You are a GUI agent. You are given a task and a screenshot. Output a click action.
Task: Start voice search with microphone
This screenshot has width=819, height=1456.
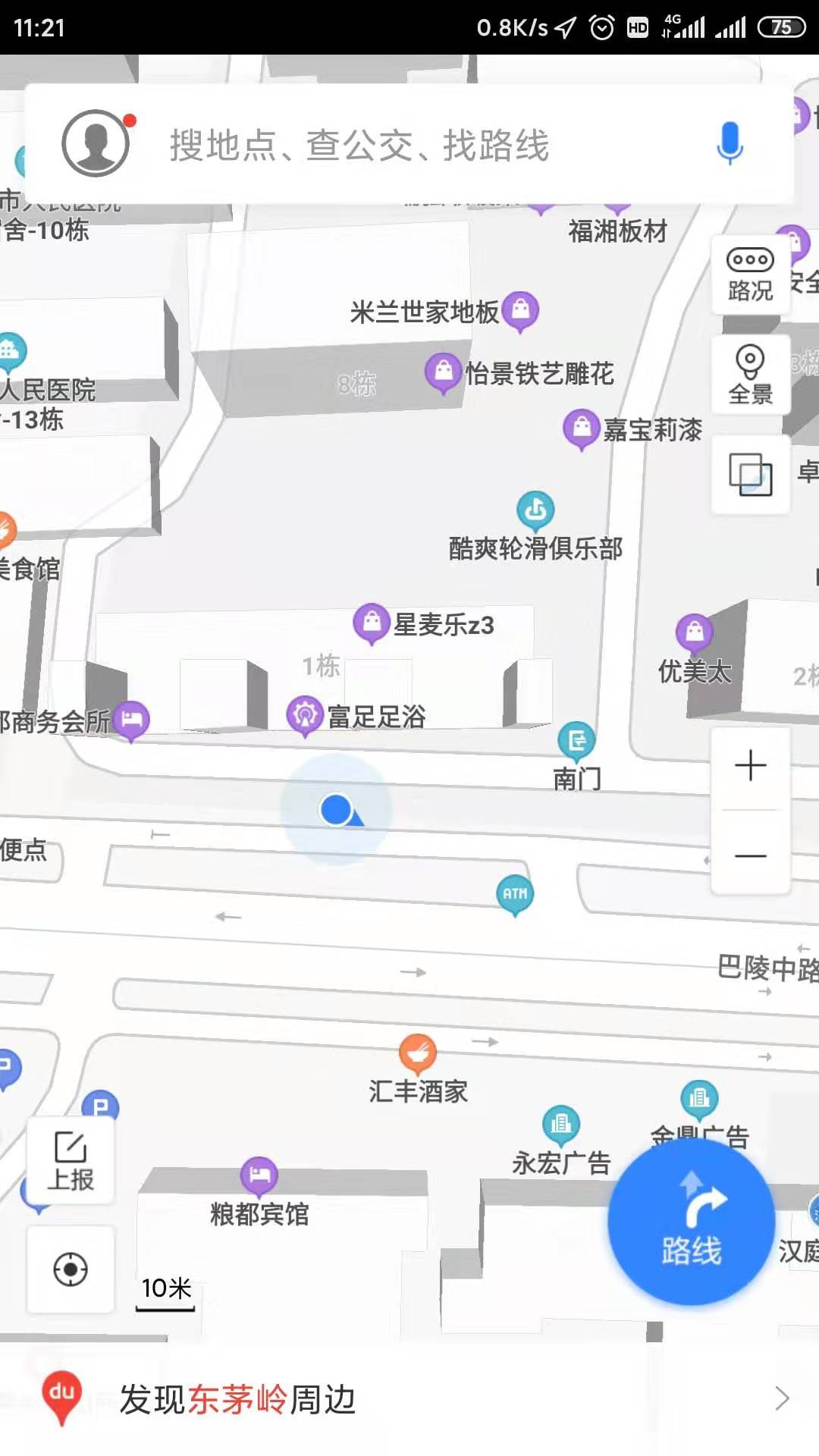(x=730, y=143)
